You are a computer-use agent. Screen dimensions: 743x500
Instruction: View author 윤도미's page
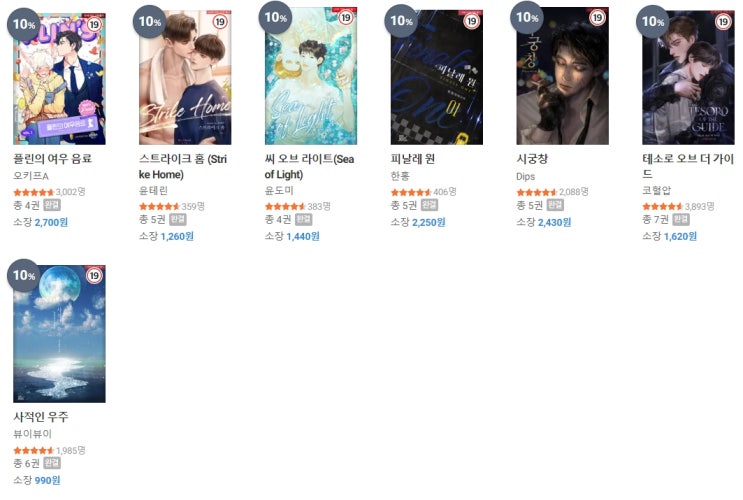[x=279, y=190]
